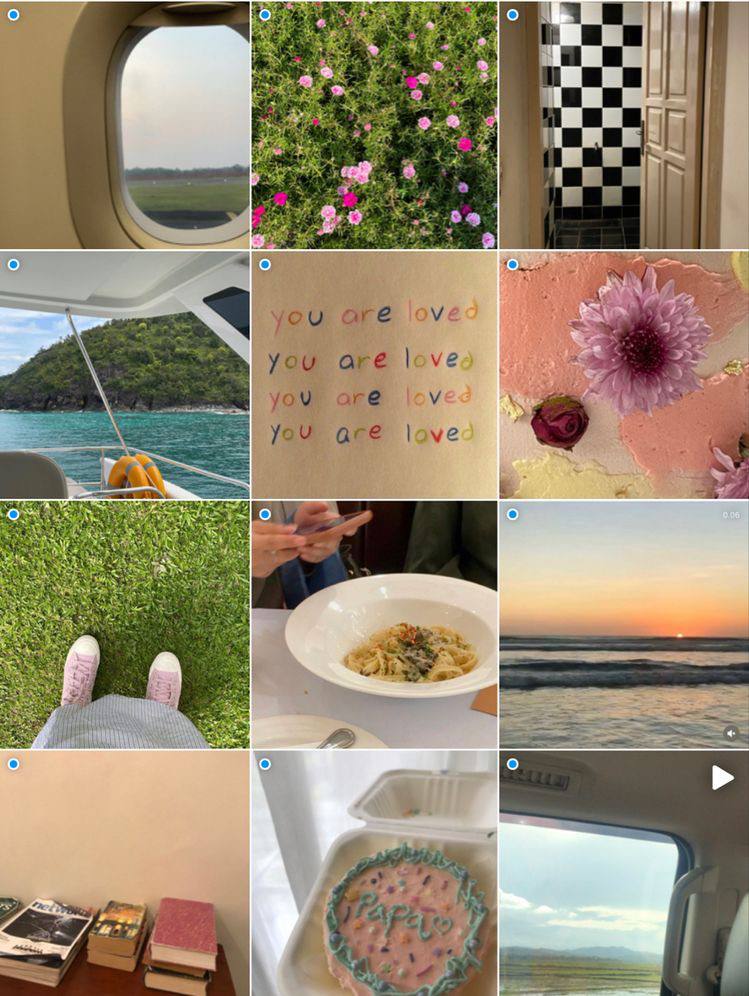Choose the boat and green island photo

click(124, 375)
